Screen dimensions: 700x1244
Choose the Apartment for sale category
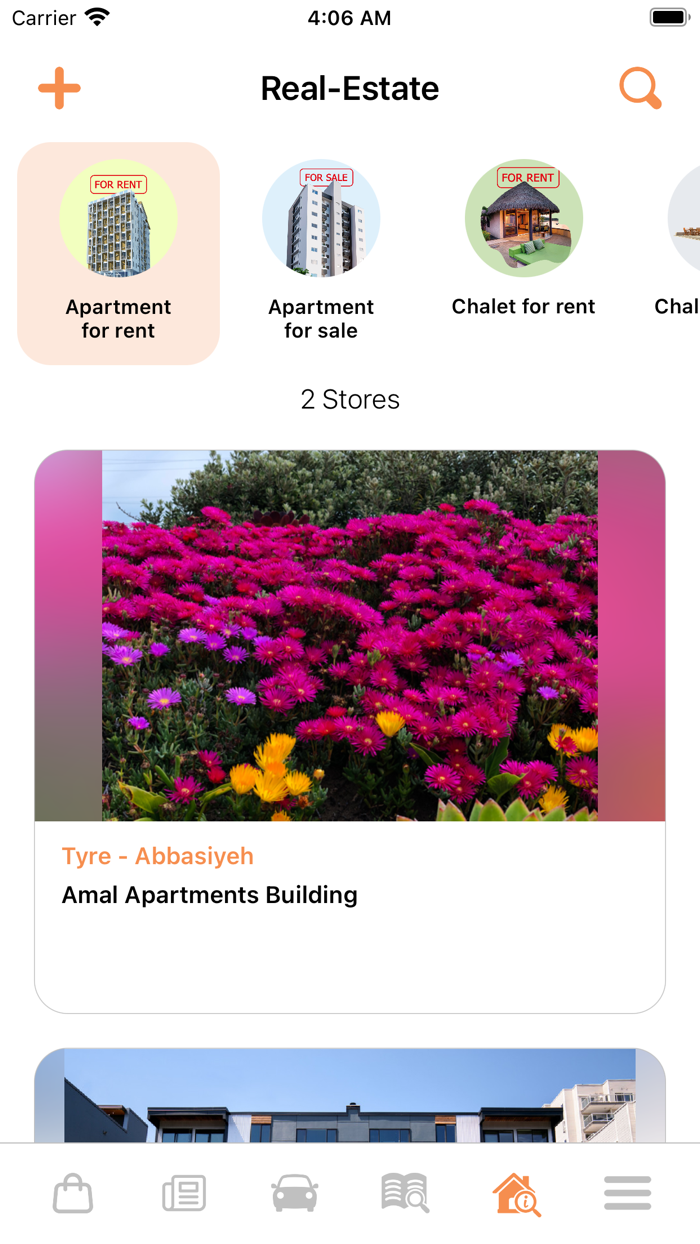pyautogui.click(x=321, y=253)
